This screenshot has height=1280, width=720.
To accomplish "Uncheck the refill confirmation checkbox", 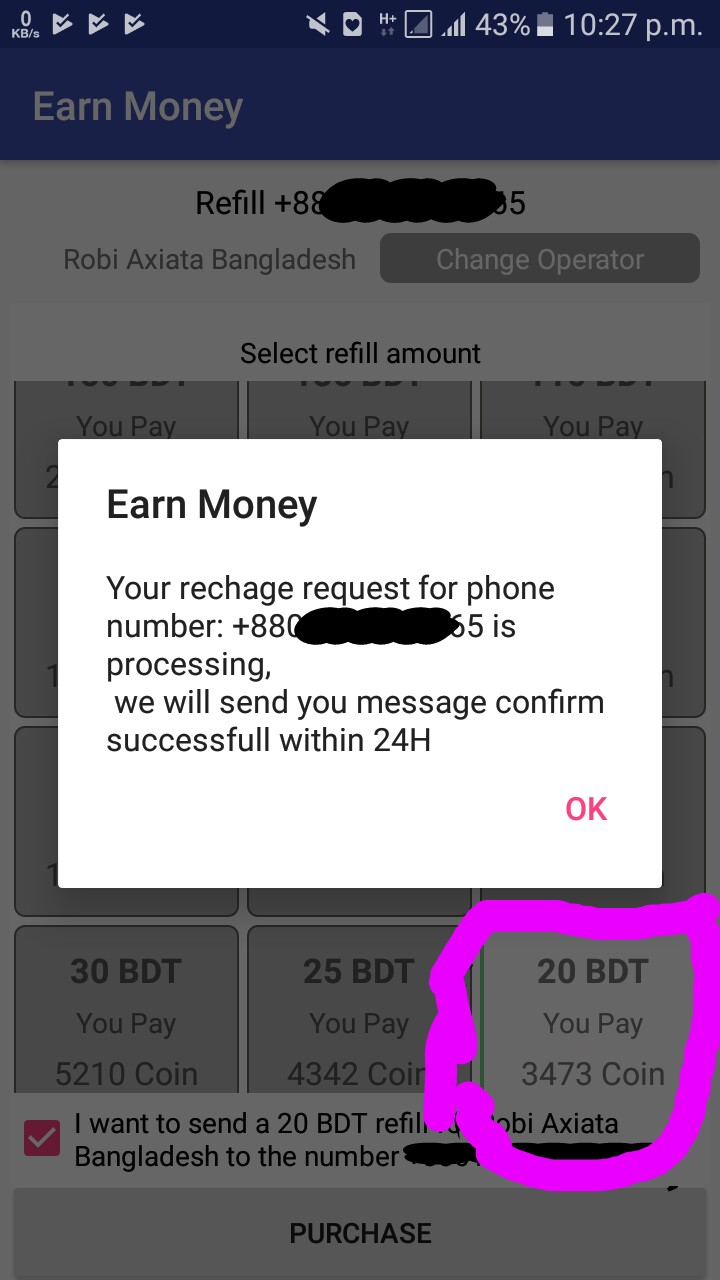I will (x=42, y=1139).
